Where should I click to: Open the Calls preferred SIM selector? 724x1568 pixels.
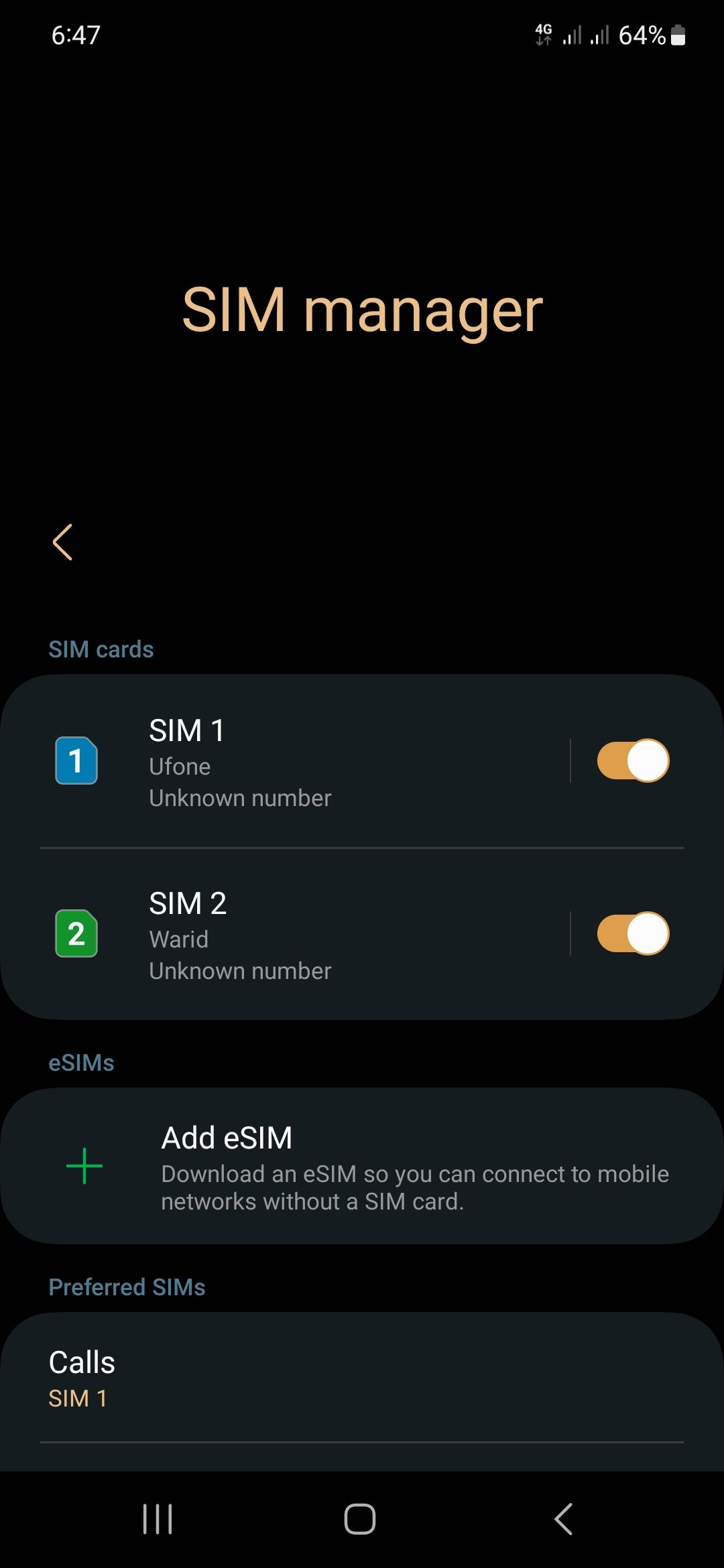(362, 1377)
